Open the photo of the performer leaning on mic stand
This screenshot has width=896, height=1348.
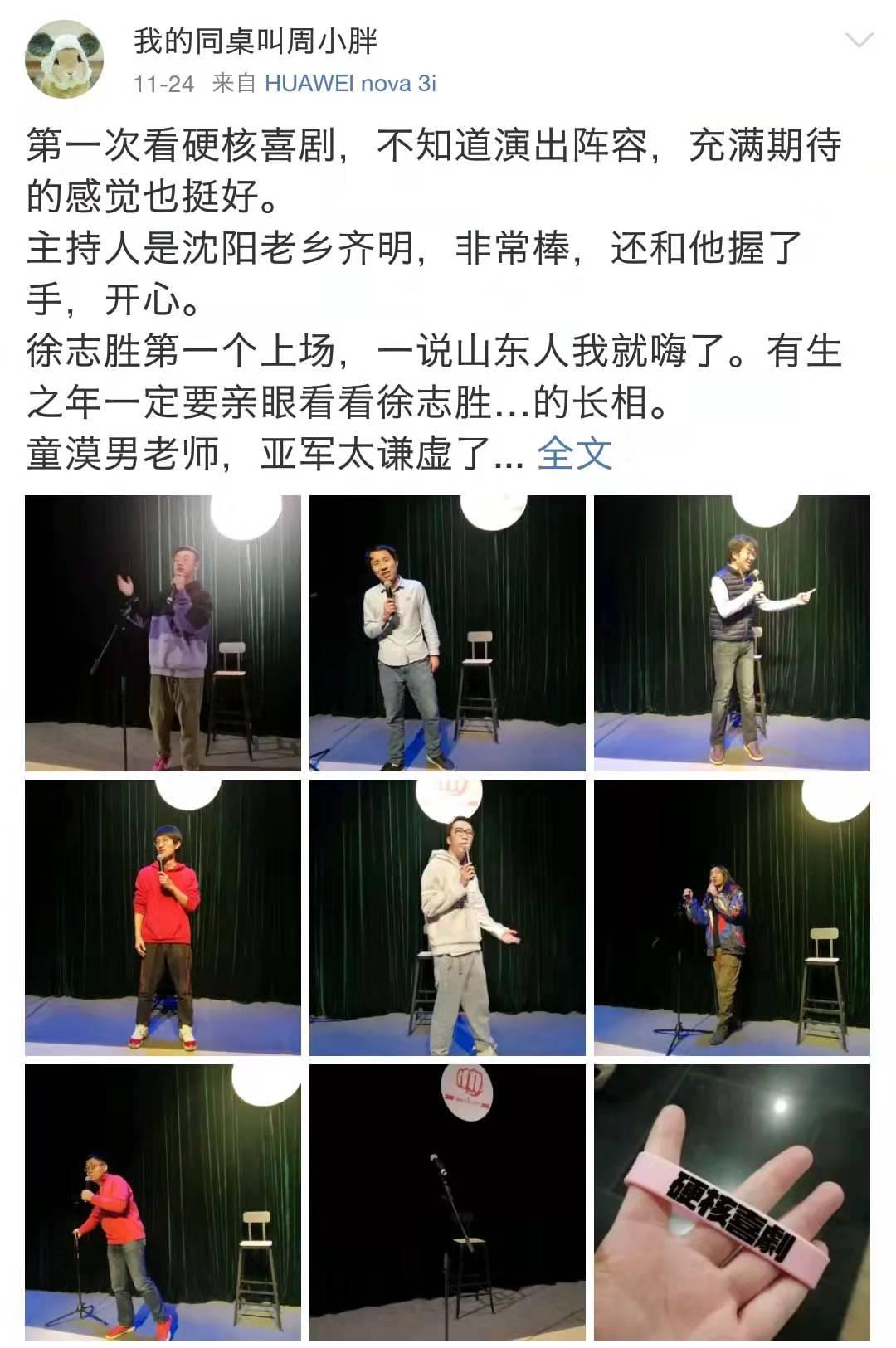pos(163,1202)
